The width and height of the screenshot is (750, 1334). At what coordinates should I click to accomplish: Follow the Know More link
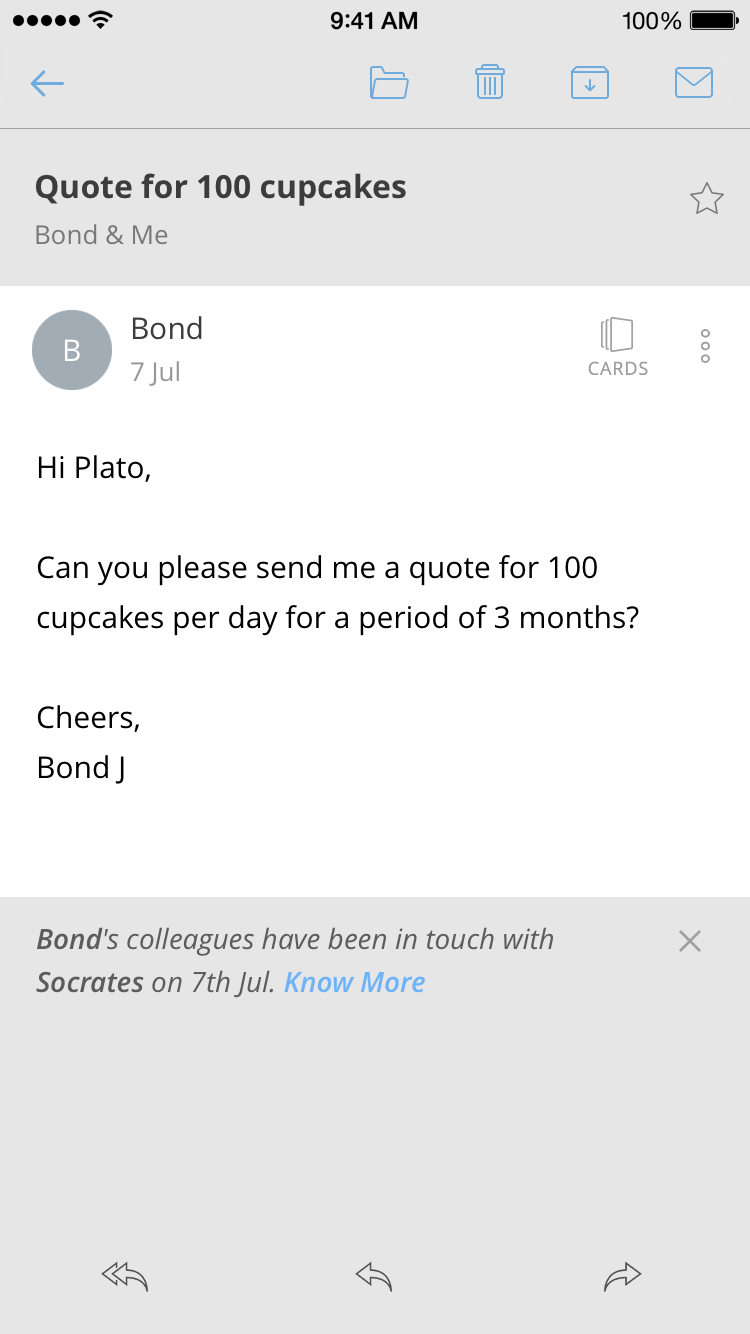click(x=354, y=982)
